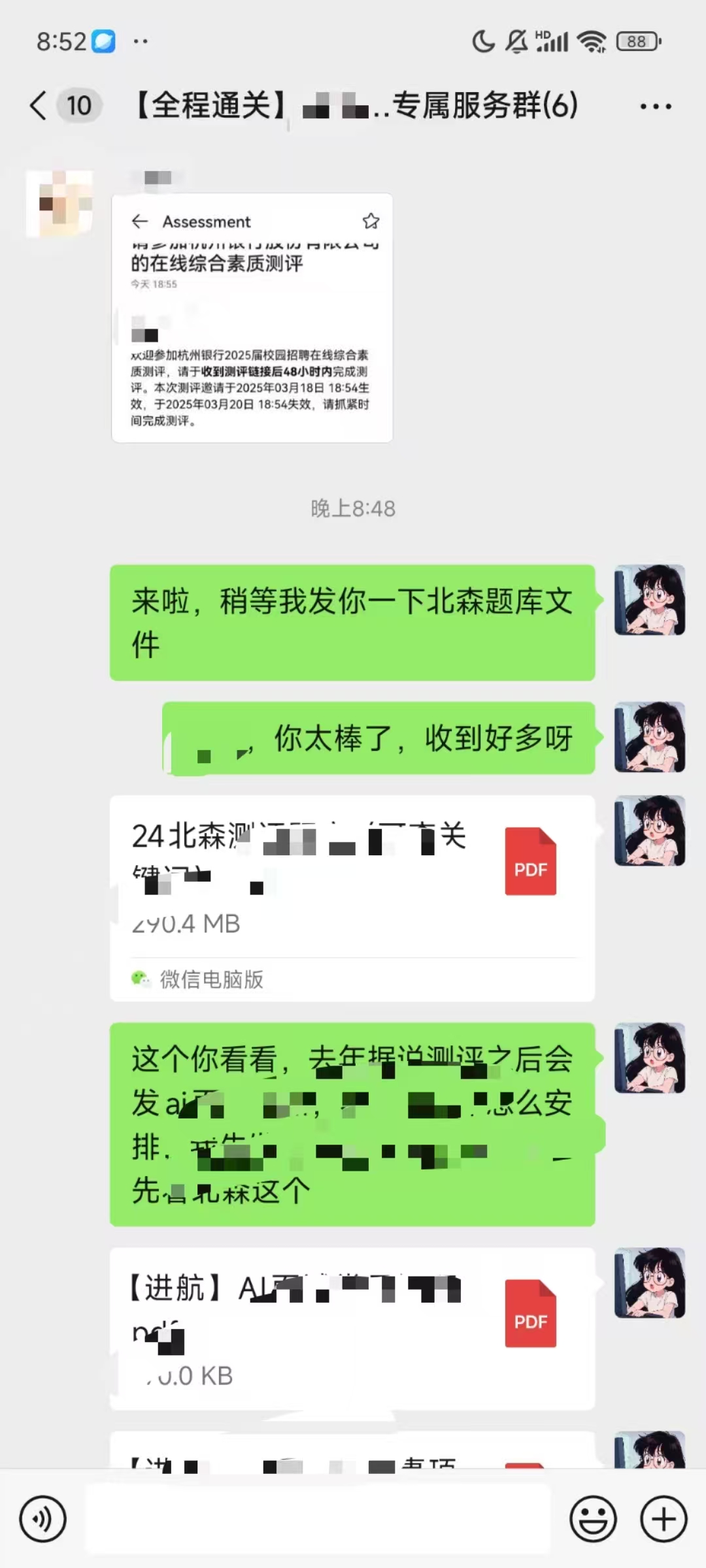Open unread messages via the 10 badge
Image resolution: width=706 pixels, height=1568 pixels.
(x=78, y=105)
